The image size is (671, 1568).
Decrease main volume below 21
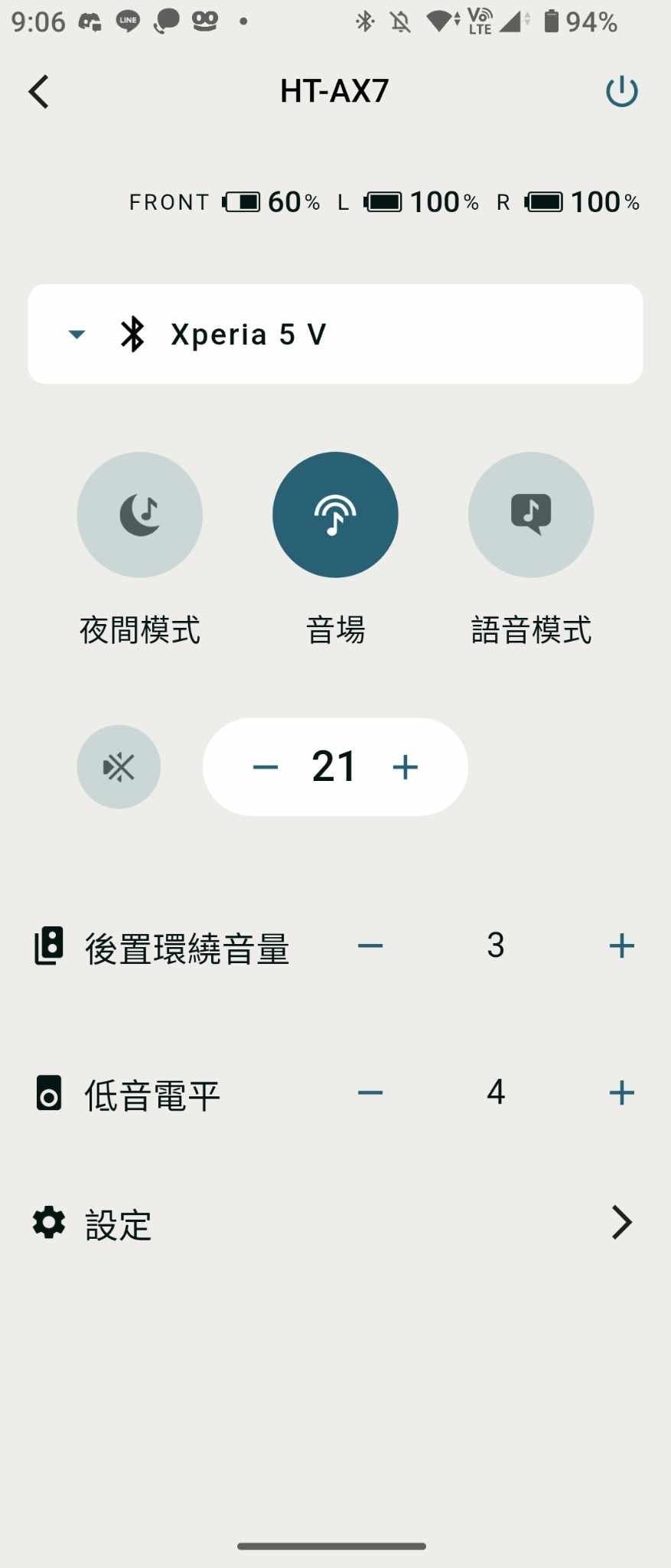coord(265,766)
